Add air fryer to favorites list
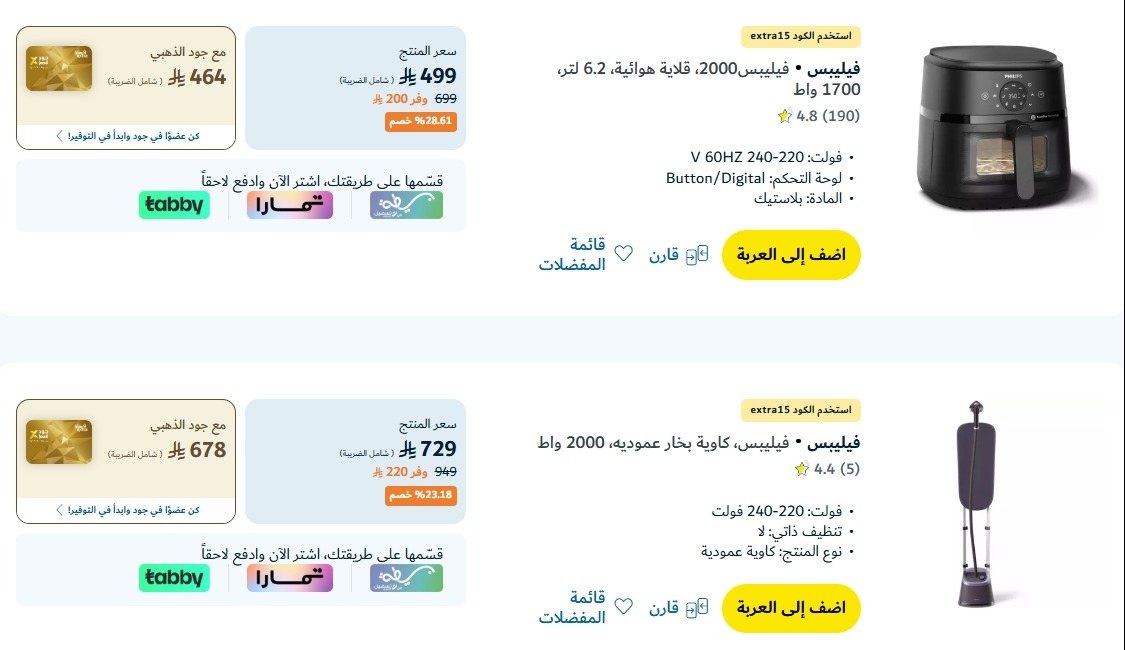1125x650 pixels. (x=587, y=254)
